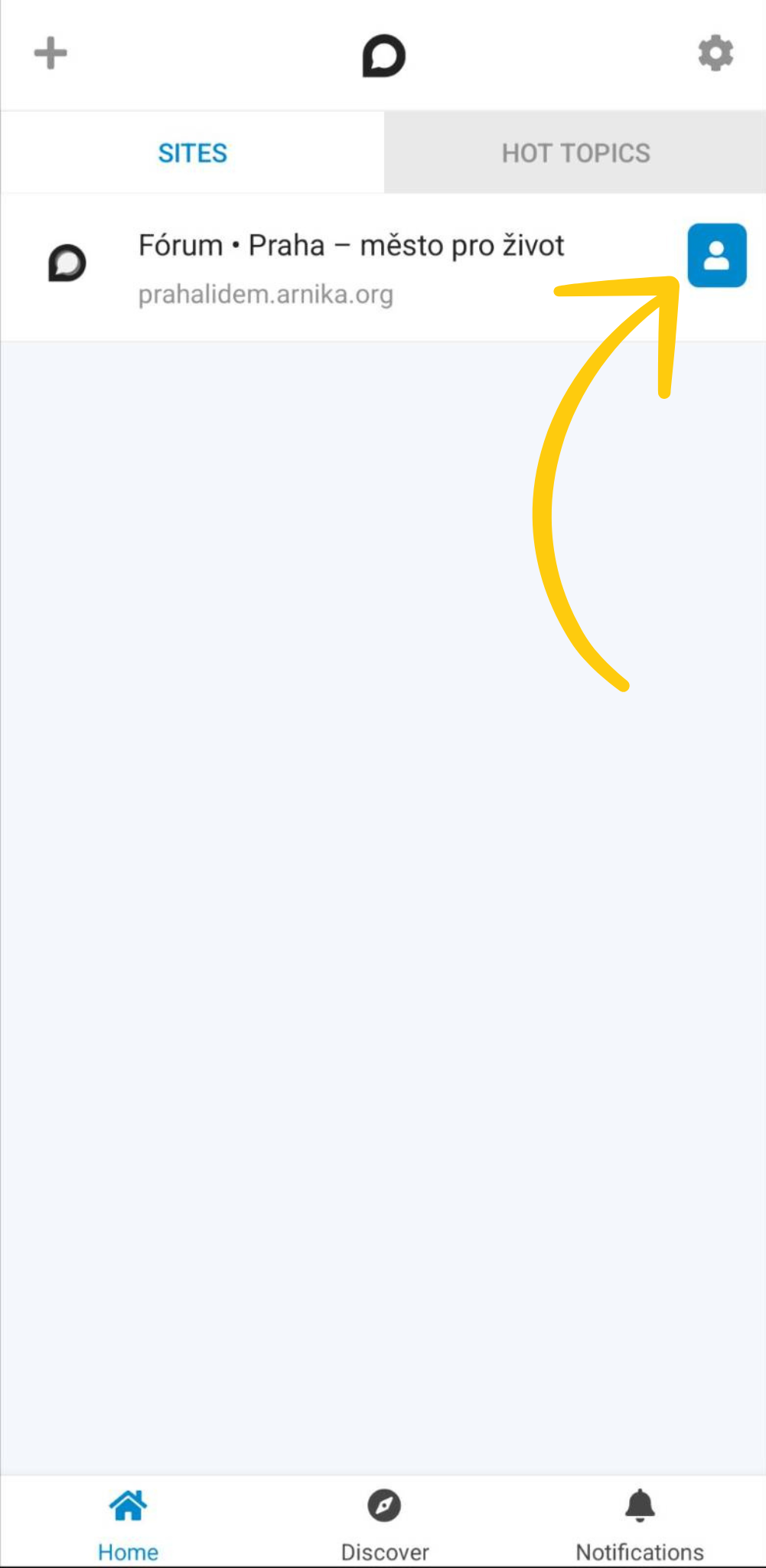Switch to the Hot Topics tab
766x1568 pixels.
pyautogui.click(x=575, y=153)
